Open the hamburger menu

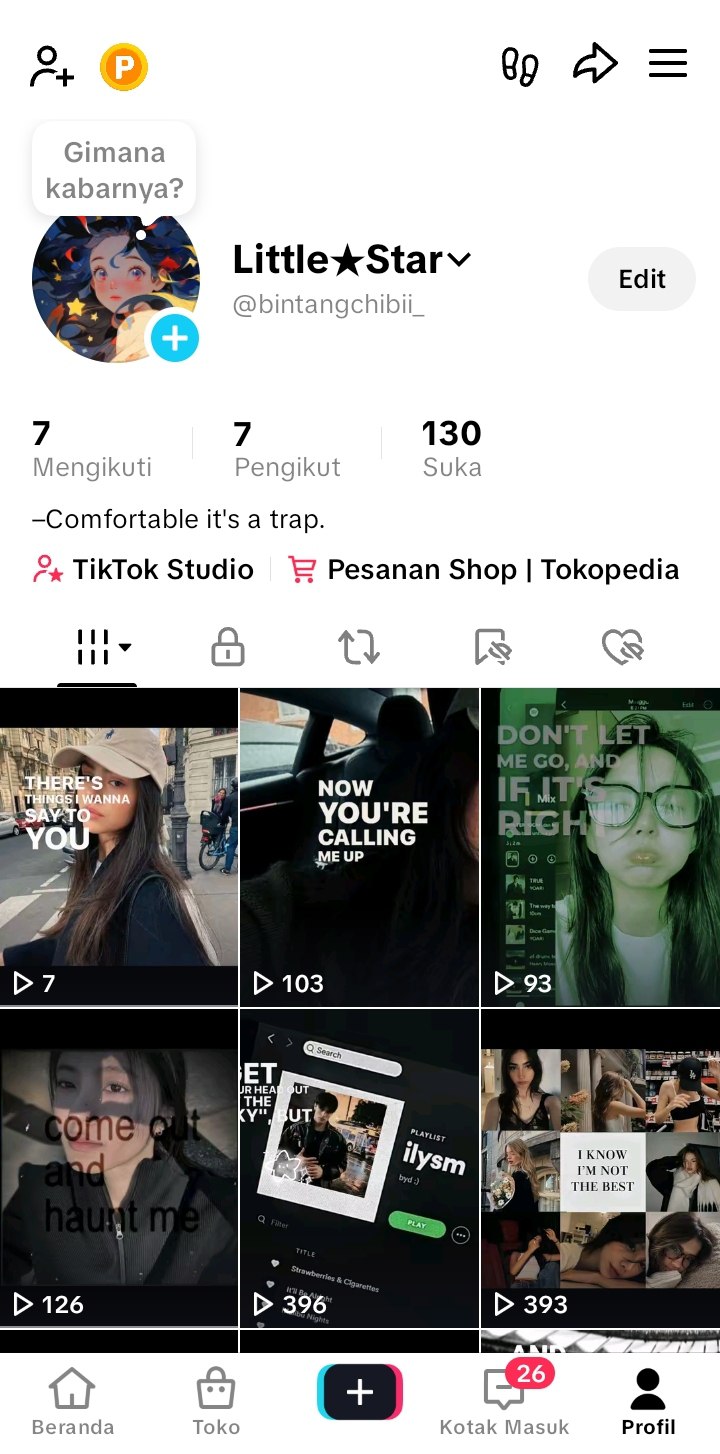(x=668, y=65)
